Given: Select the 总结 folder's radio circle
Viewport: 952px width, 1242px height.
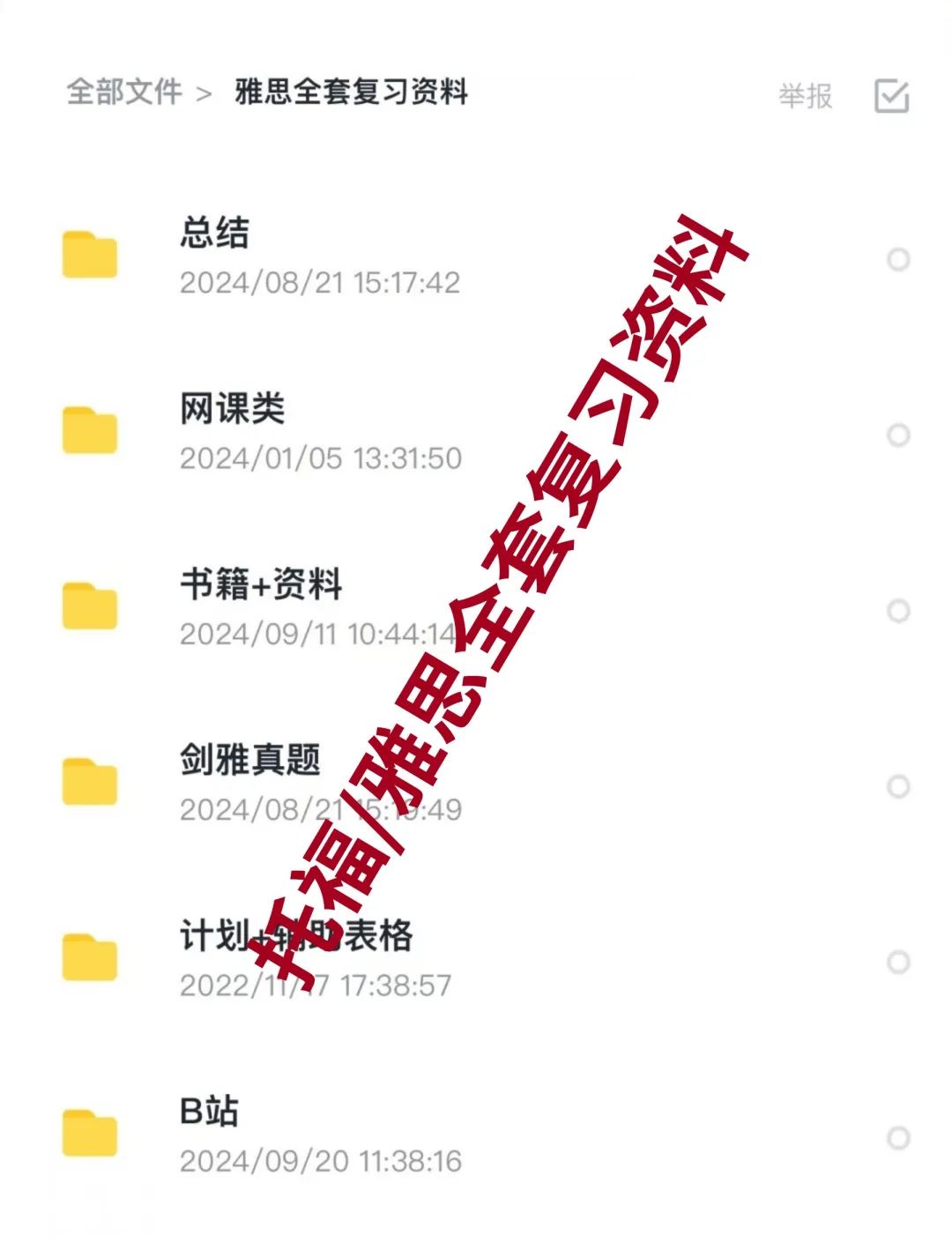Looking at the screenshot, I should tap(897, 259).
